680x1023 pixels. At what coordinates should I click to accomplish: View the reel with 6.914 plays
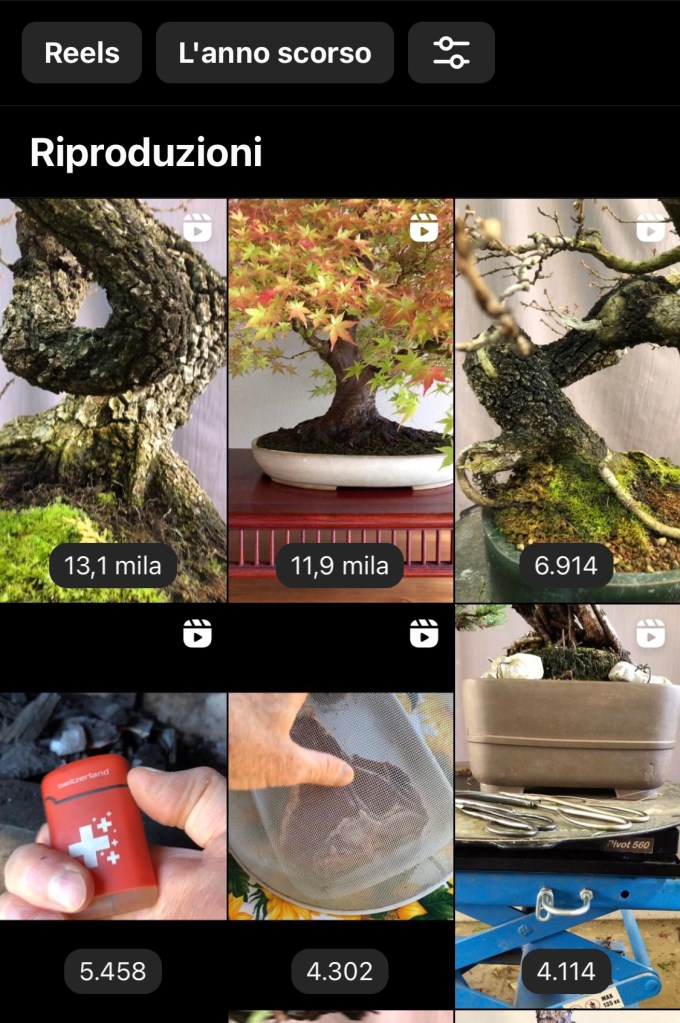coord(567,400)
